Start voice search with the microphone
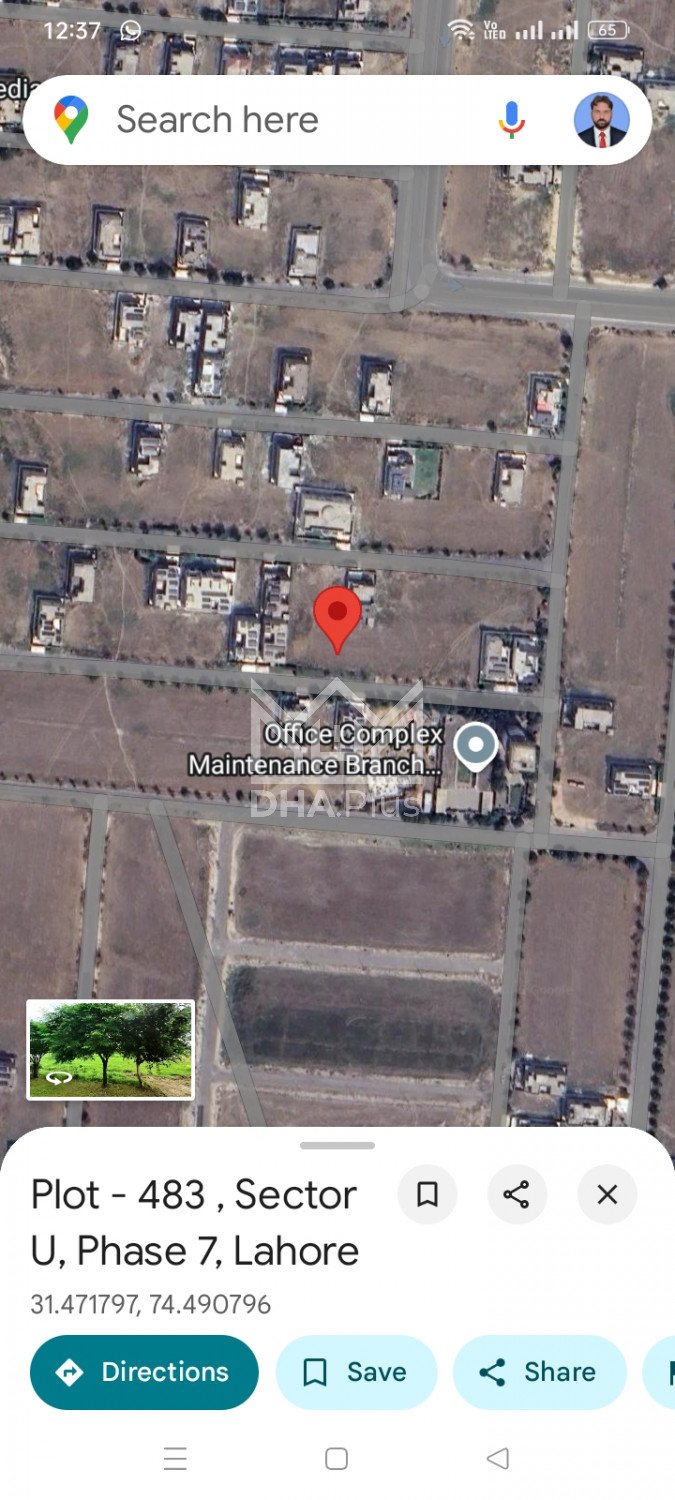 (511, 120)
